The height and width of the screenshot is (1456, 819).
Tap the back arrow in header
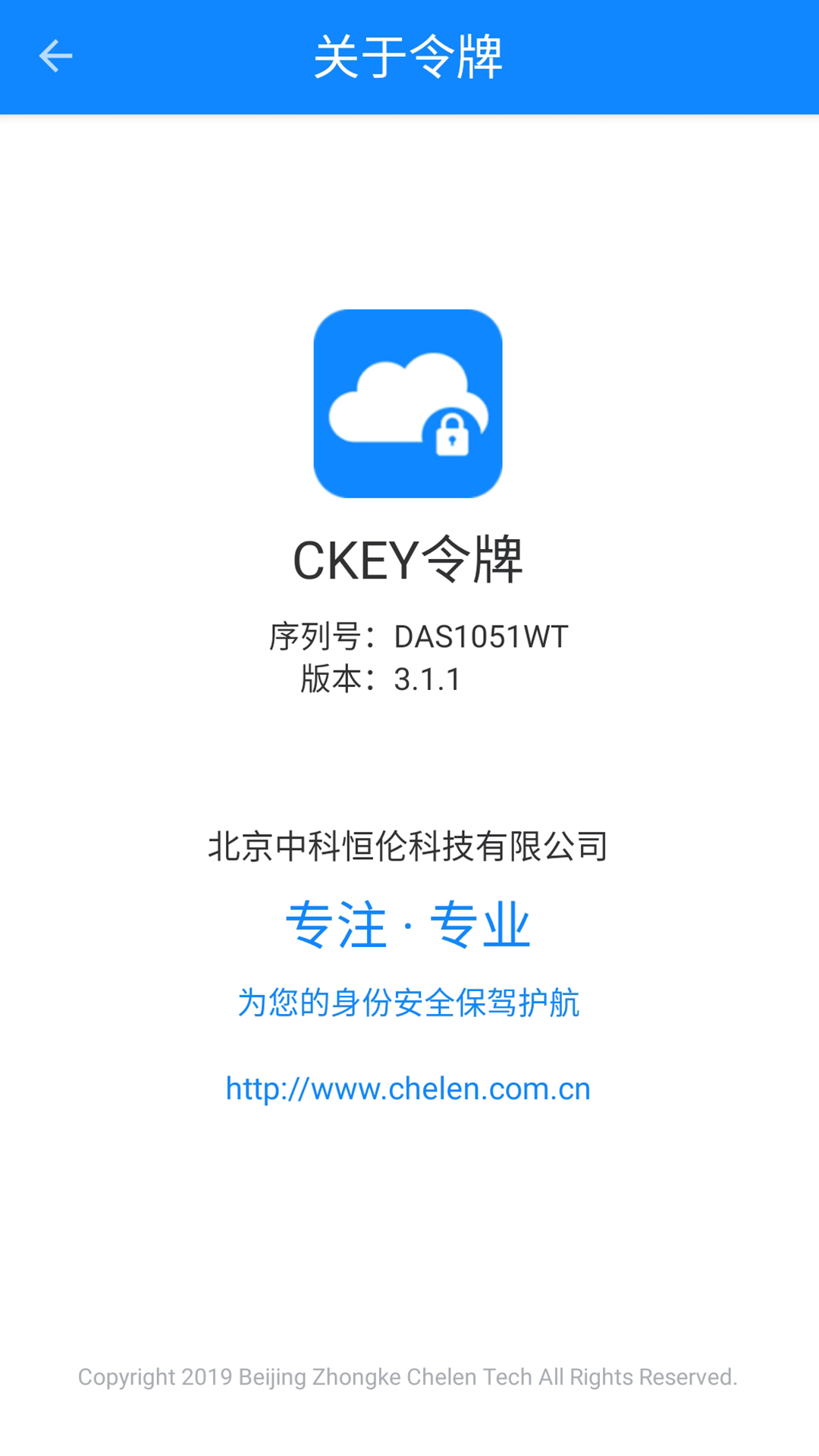tap(53, 55)
